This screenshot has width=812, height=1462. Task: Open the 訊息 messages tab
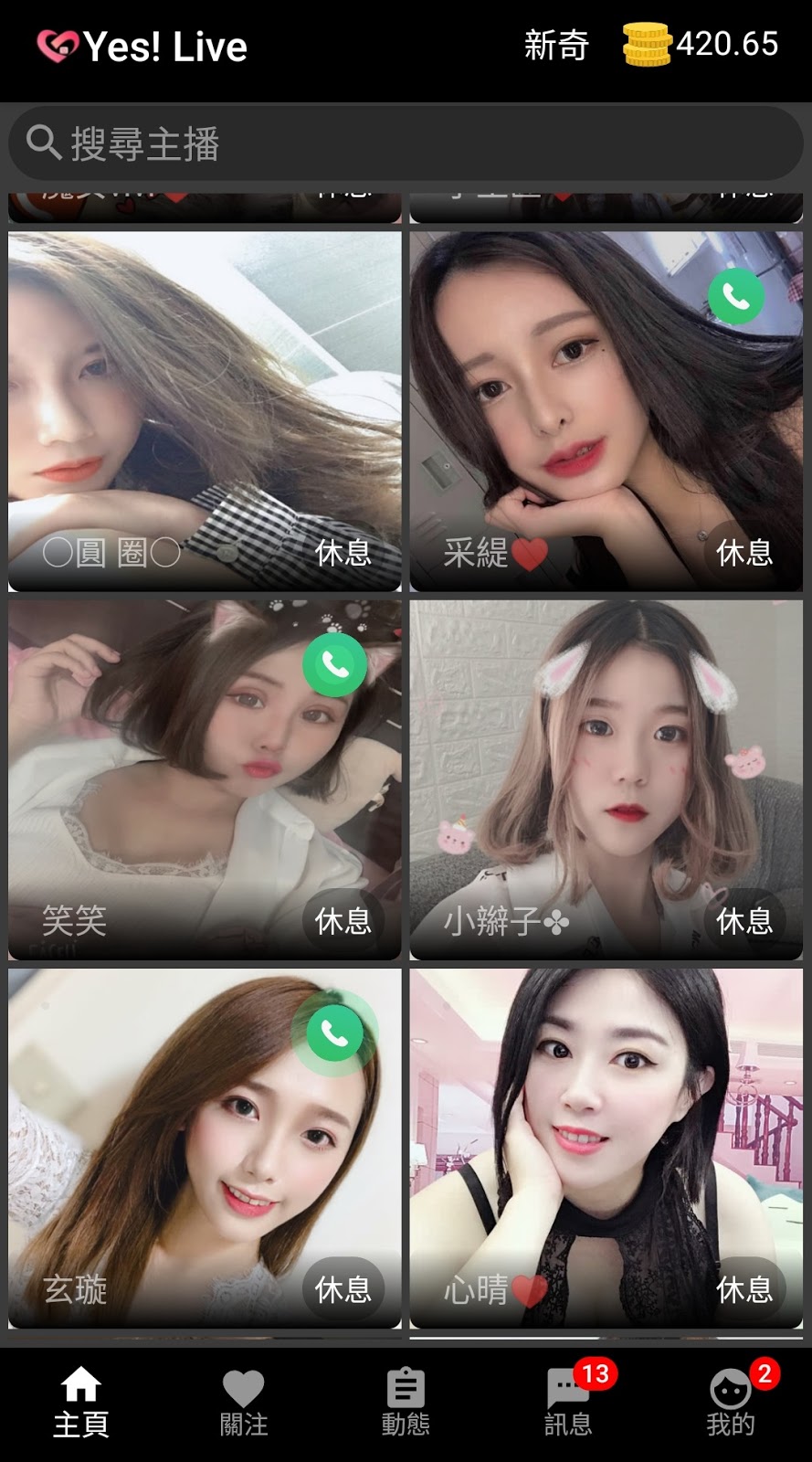pyautogui.click(x=568, y=1403)
